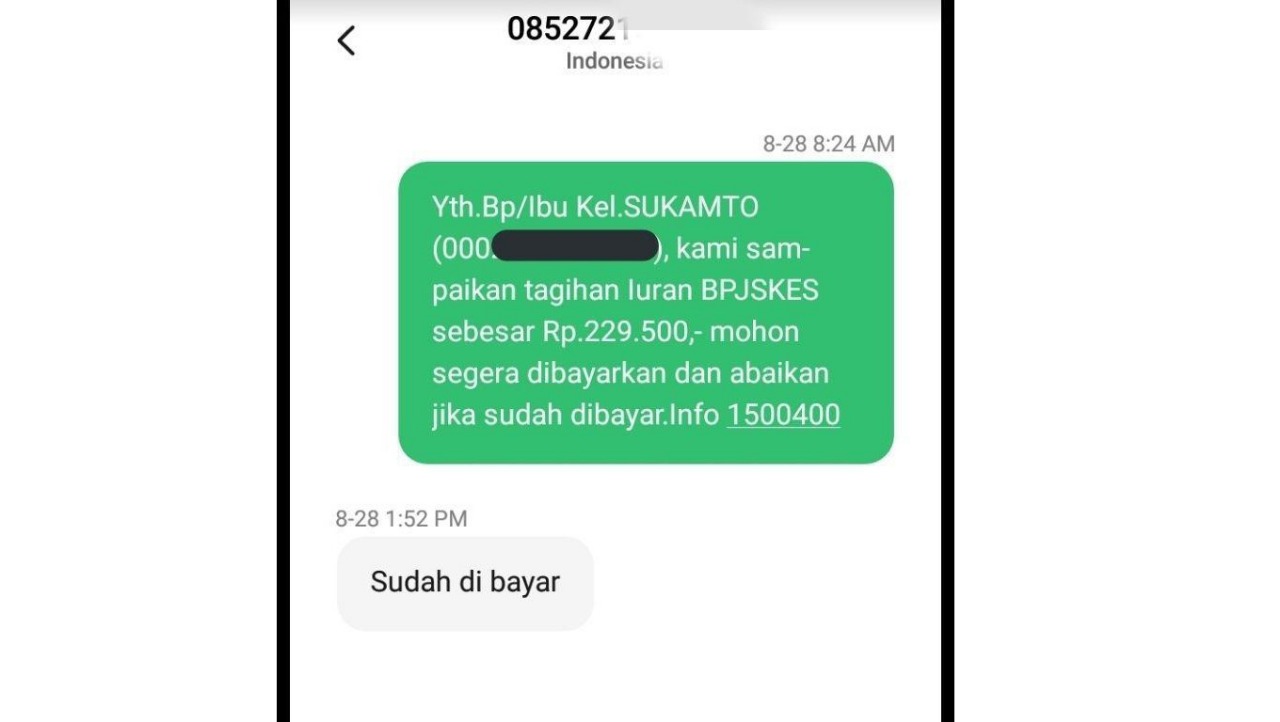Go back to the messages list

tap(346, 41)
